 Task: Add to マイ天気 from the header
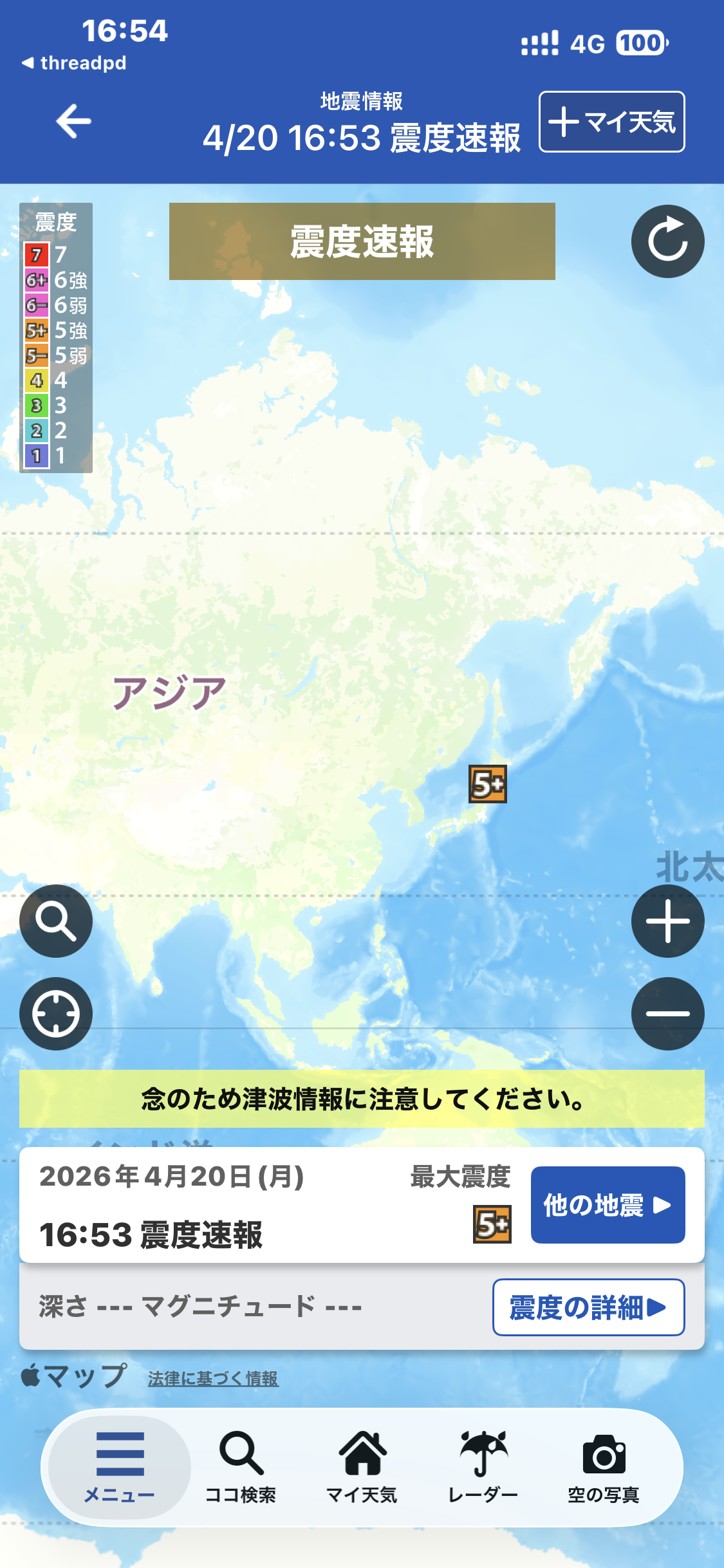pyautogui.click(x=611, y=122)
